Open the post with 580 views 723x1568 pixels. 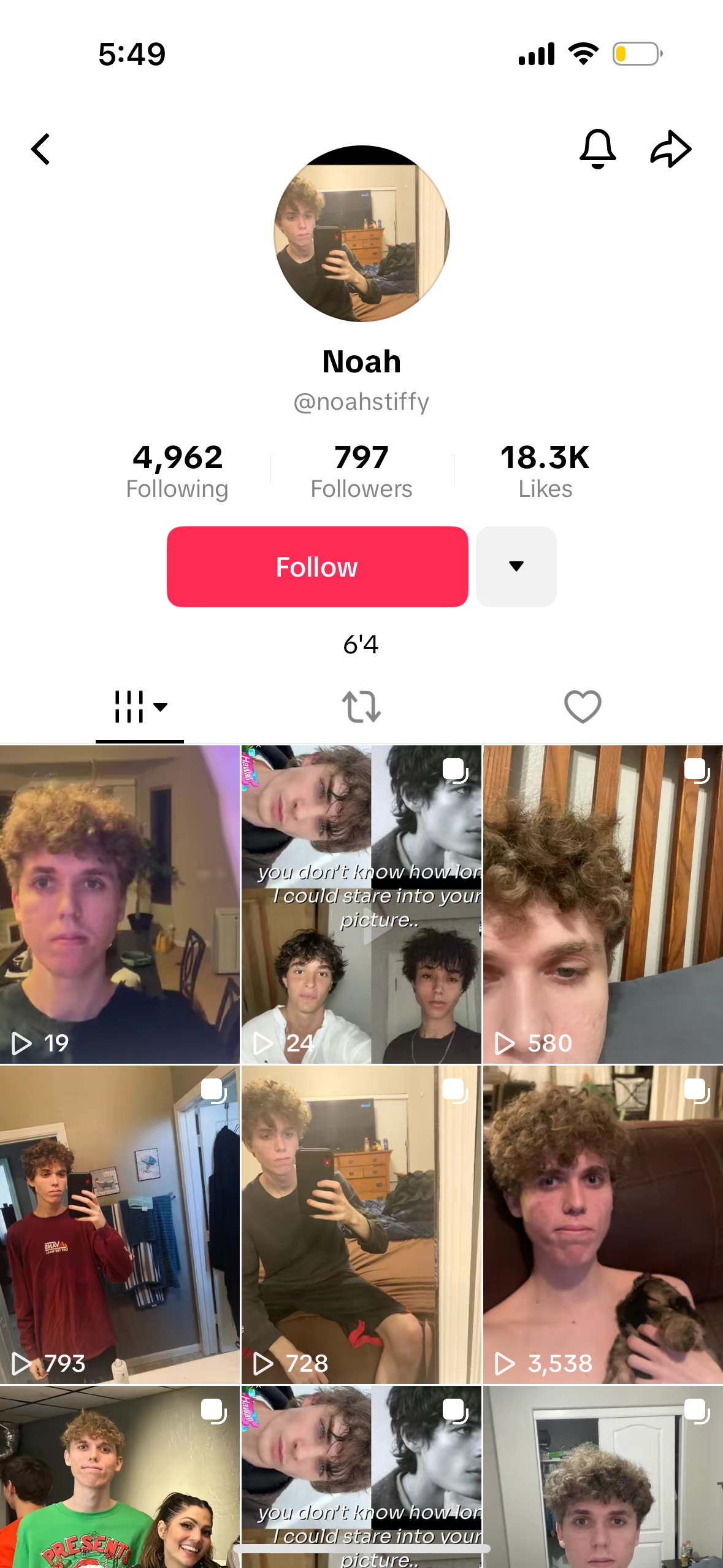603,904
